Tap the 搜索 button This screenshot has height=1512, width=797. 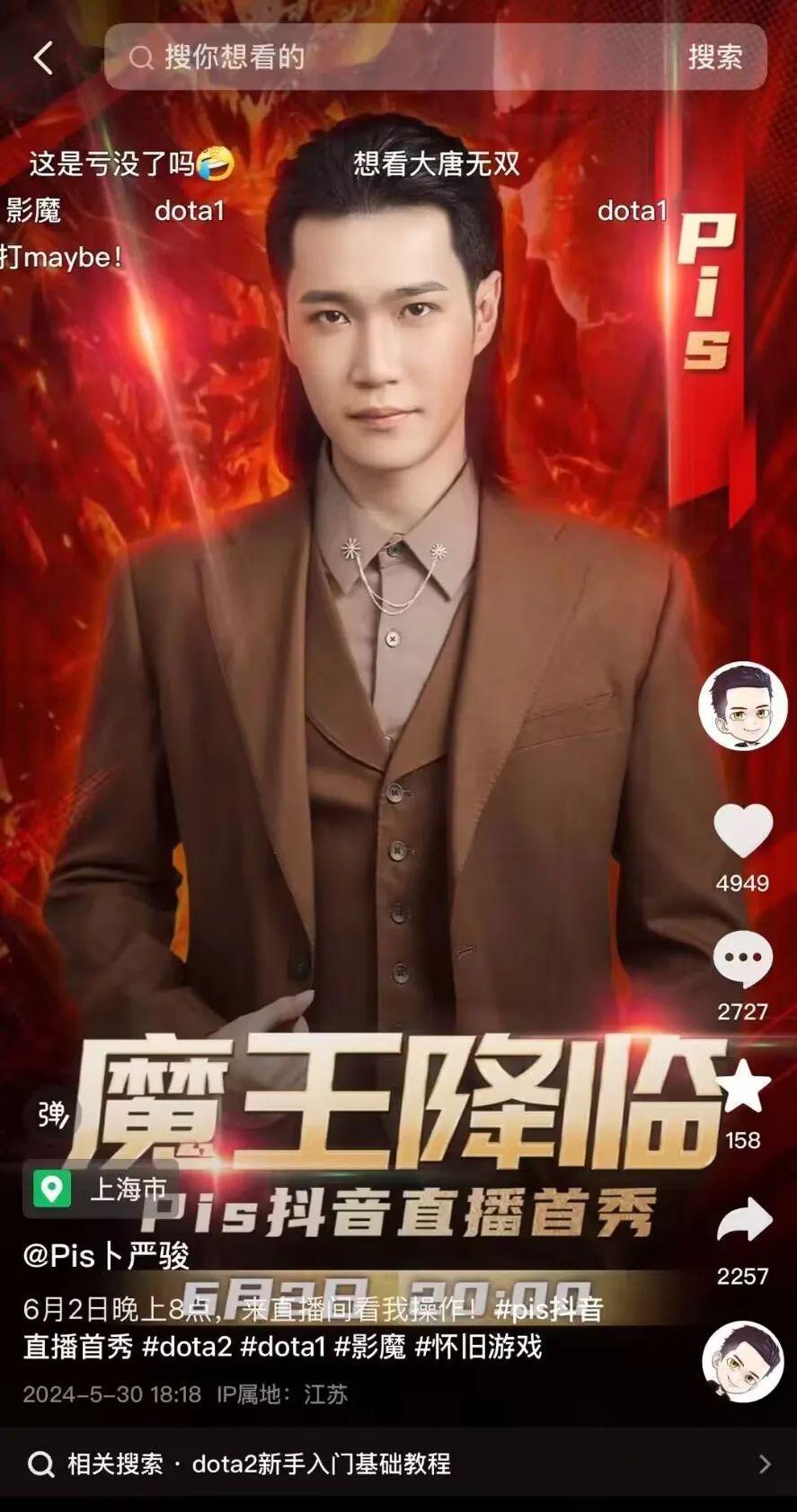(715, 57)
